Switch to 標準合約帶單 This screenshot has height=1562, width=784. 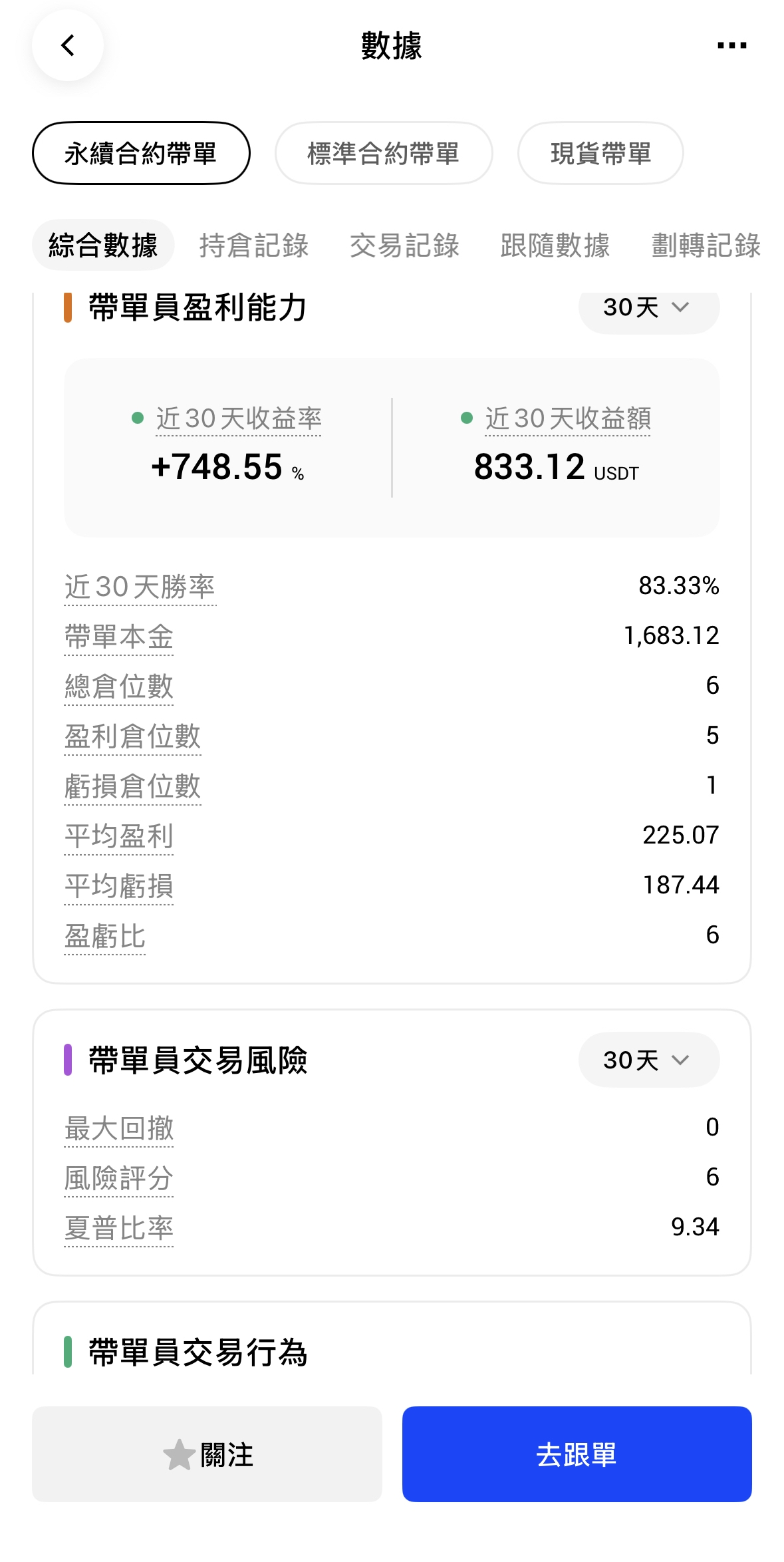383,154
